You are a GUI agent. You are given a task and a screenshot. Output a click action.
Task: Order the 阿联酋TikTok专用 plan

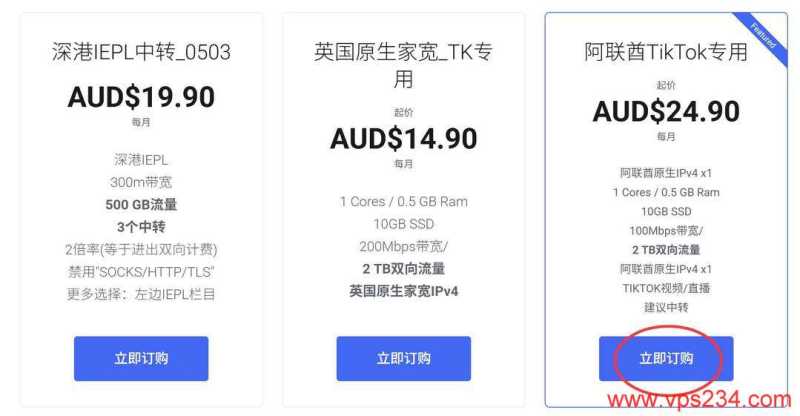(666, 358)
